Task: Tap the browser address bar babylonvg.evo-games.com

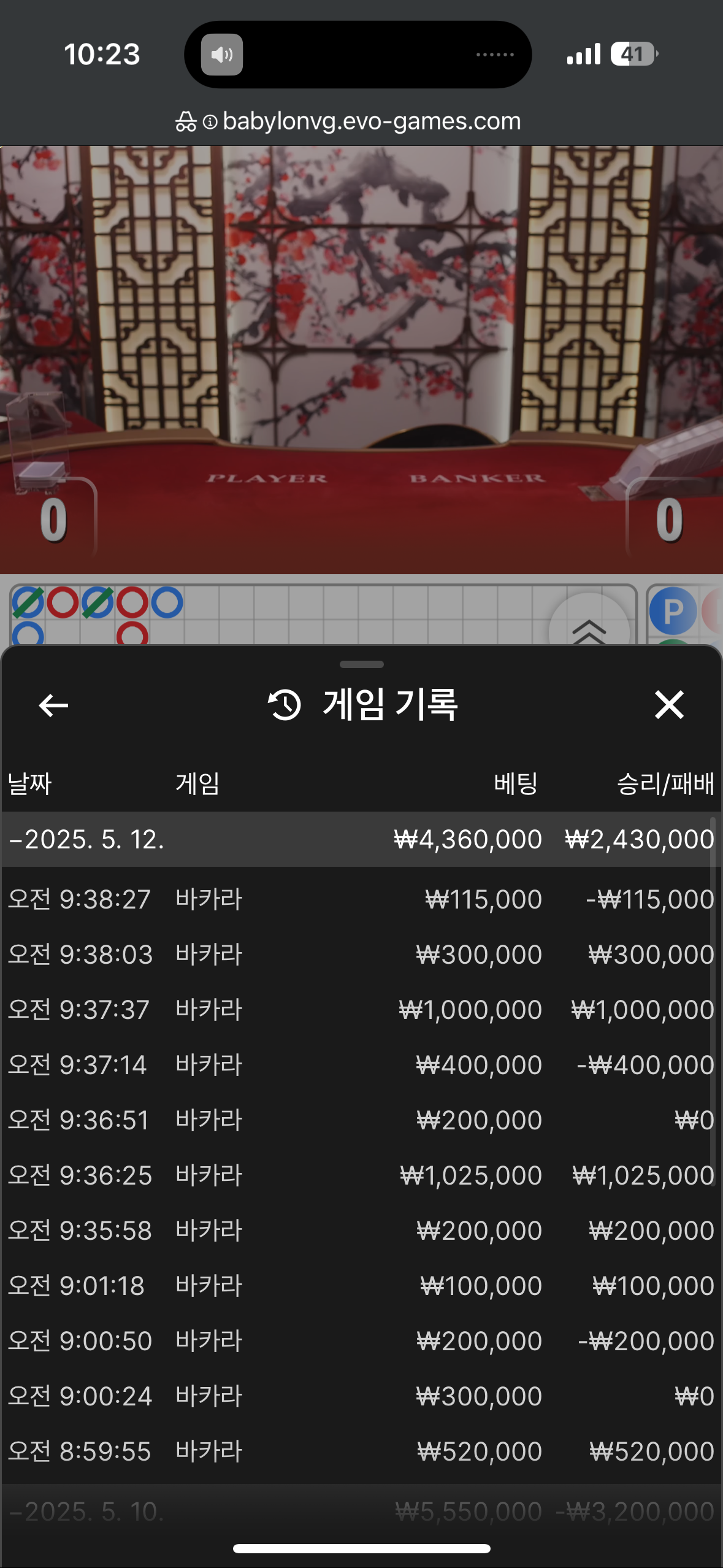Action: point(362,121)
